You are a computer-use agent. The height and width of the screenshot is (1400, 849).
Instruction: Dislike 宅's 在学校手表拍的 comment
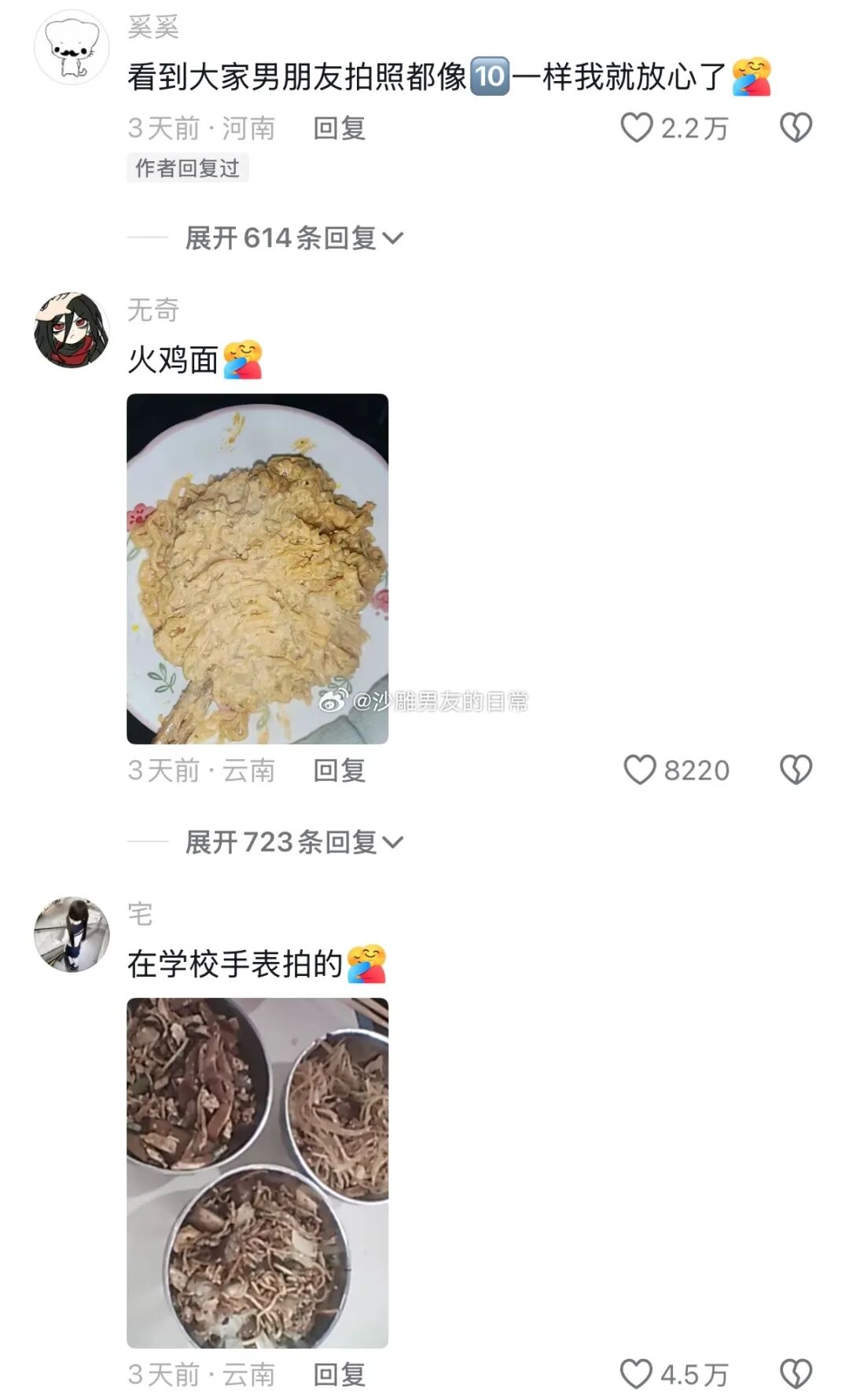tap(796, 1374)
